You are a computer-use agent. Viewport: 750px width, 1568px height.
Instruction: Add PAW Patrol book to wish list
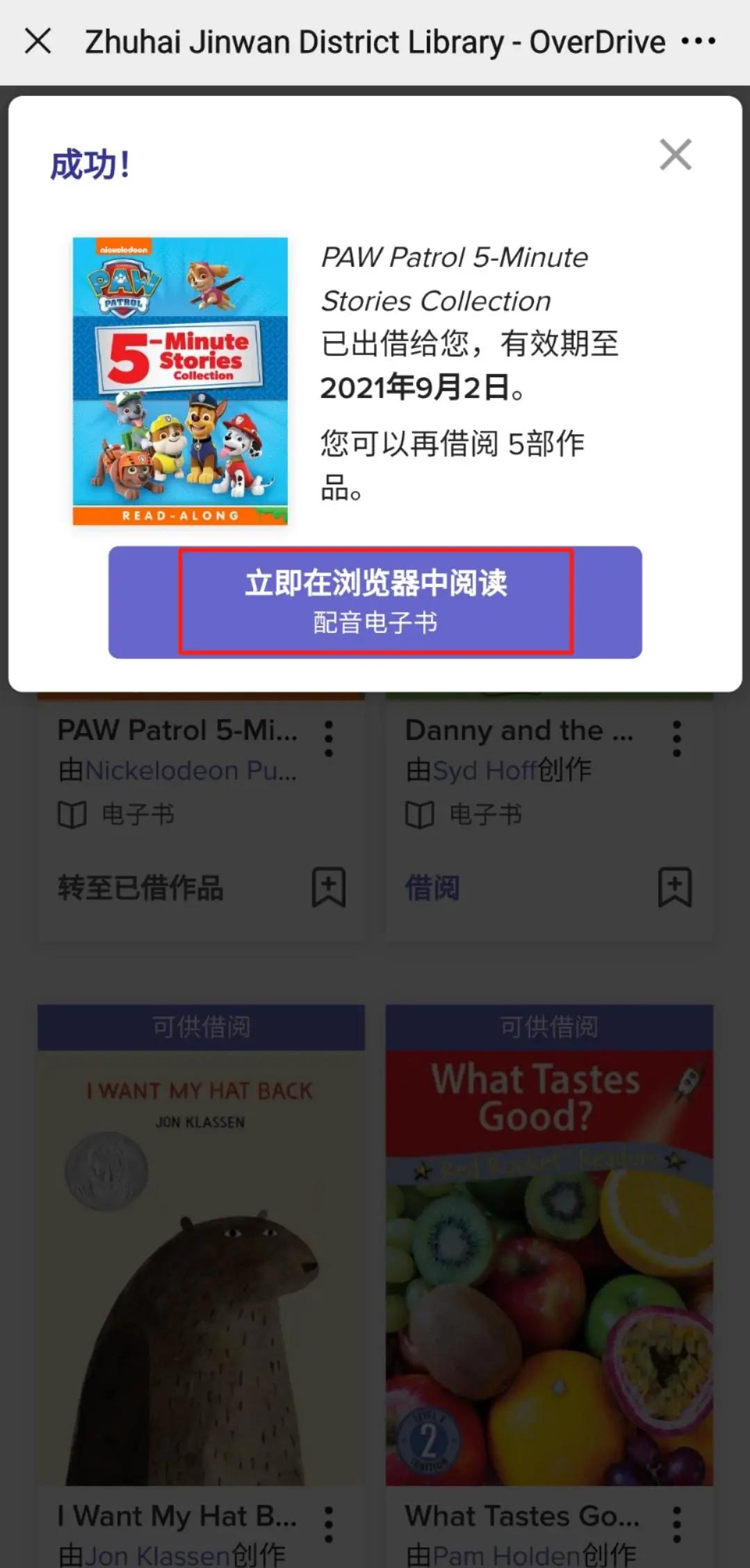point(327,887)
